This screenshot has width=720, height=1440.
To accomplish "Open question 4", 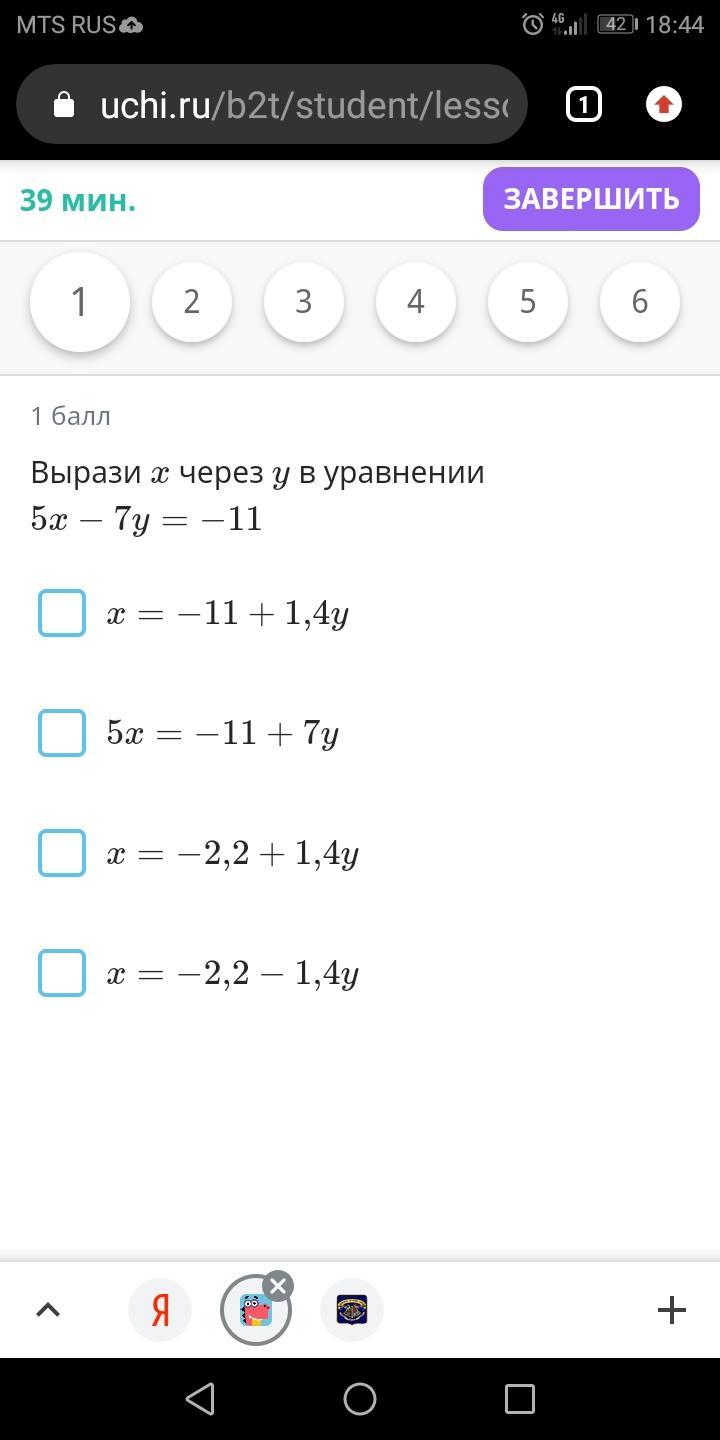I will tap(416, 301).
